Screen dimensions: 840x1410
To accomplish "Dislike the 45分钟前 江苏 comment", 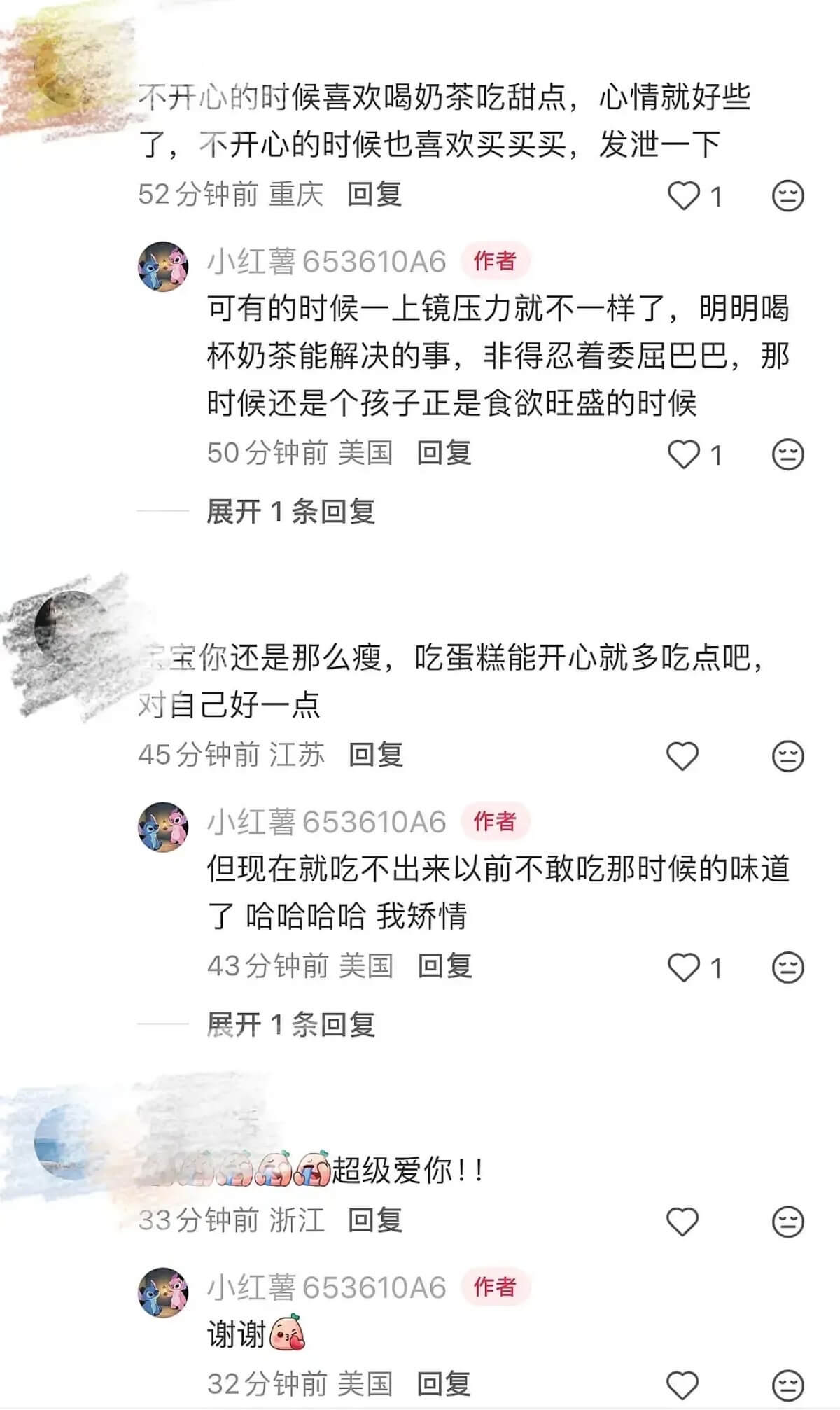I will 787,756.
